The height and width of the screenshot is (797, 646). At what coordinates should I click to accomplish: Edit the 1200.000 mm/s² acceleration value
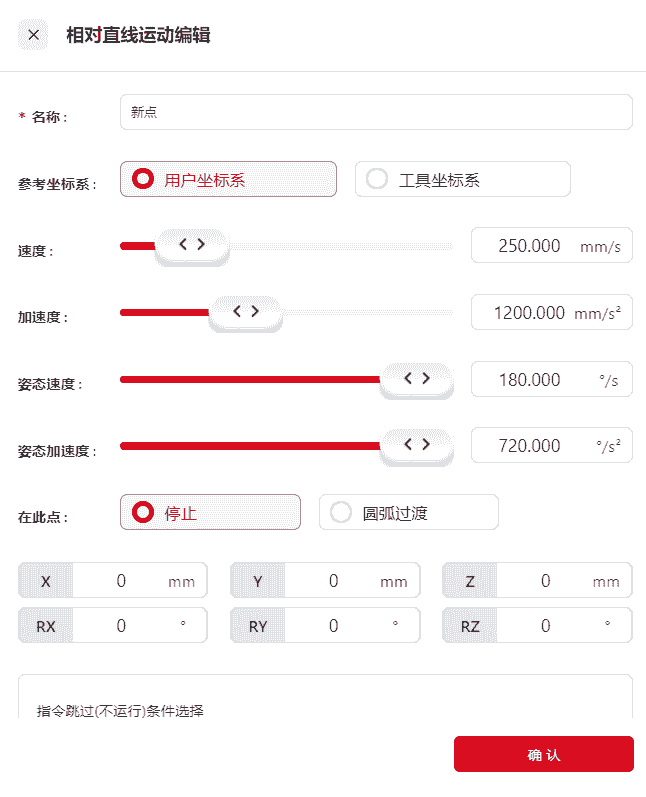[x=530, y=312]
